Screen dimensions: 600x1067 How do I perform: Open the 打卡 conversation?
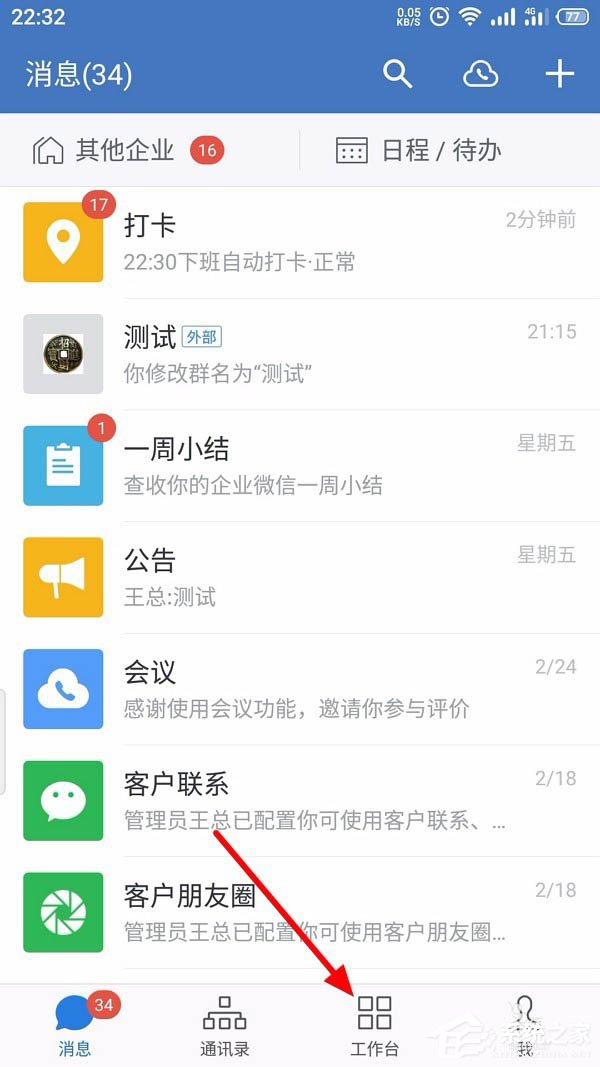[x=300, y=243]
